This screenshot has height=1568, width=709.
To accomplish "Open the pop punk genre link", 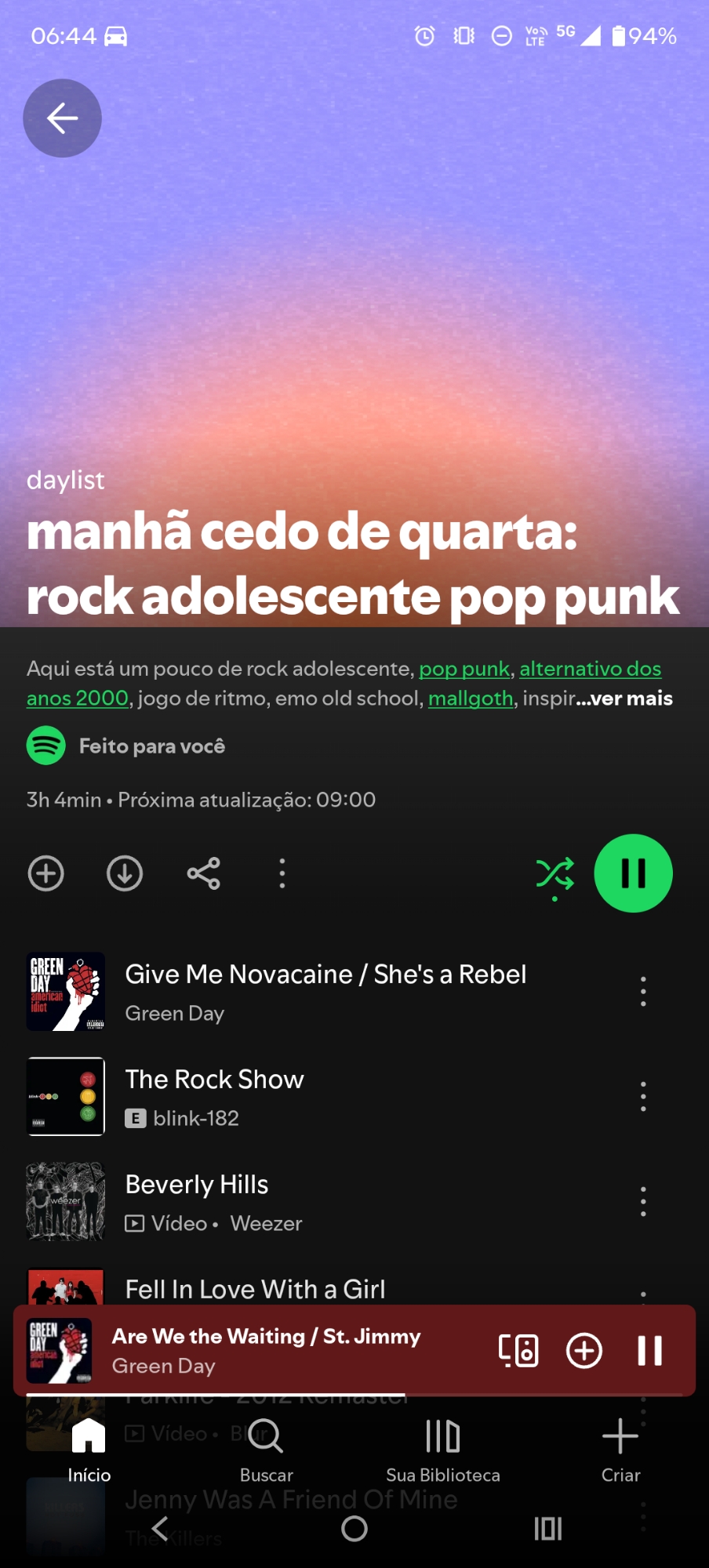I will (x=464, y=669).
